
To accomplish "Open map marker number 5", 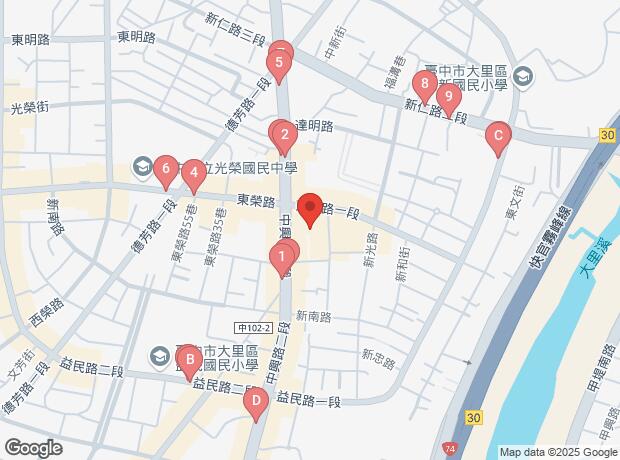I will click(280, 66).
